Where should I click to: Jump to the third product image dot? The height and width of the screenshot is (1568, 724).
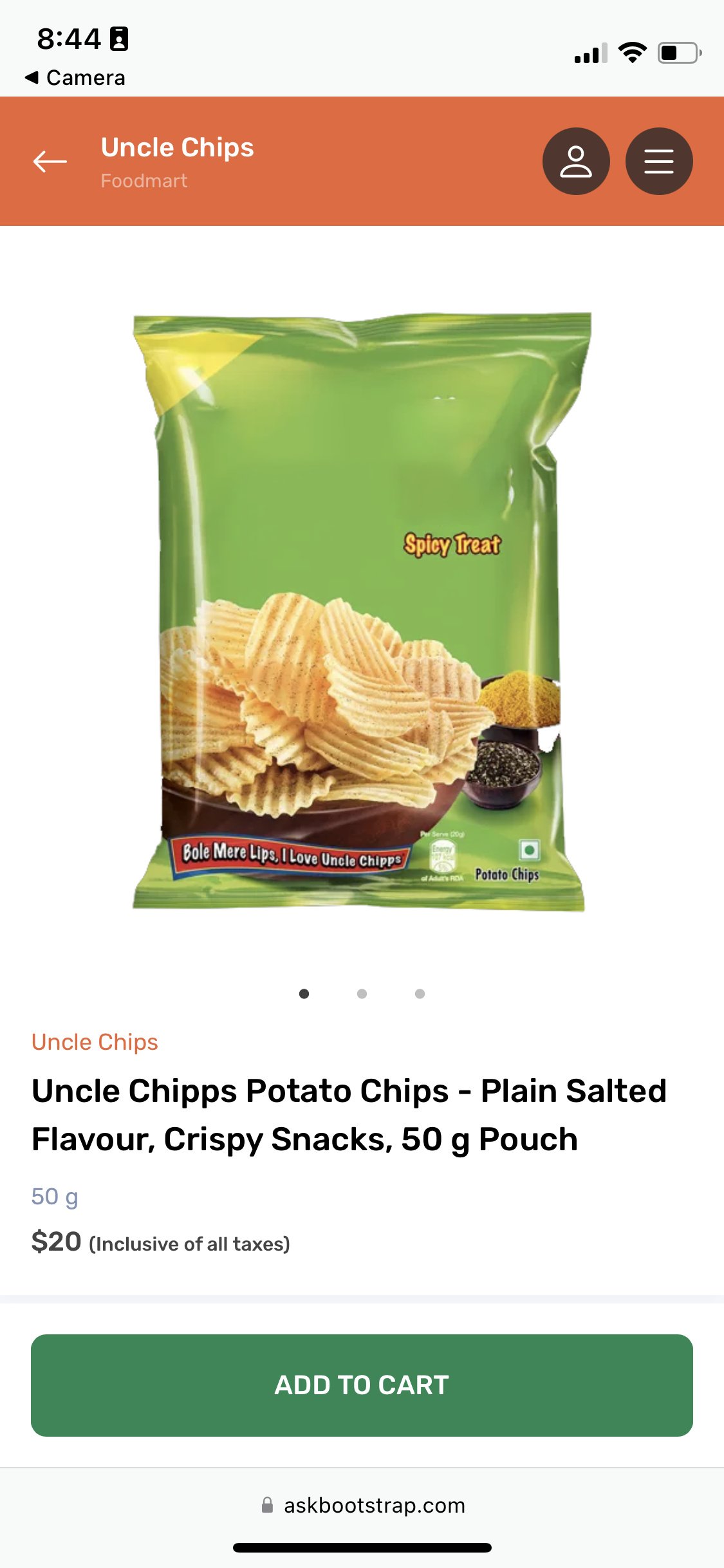pyautogui.click(x=420, y=994)
